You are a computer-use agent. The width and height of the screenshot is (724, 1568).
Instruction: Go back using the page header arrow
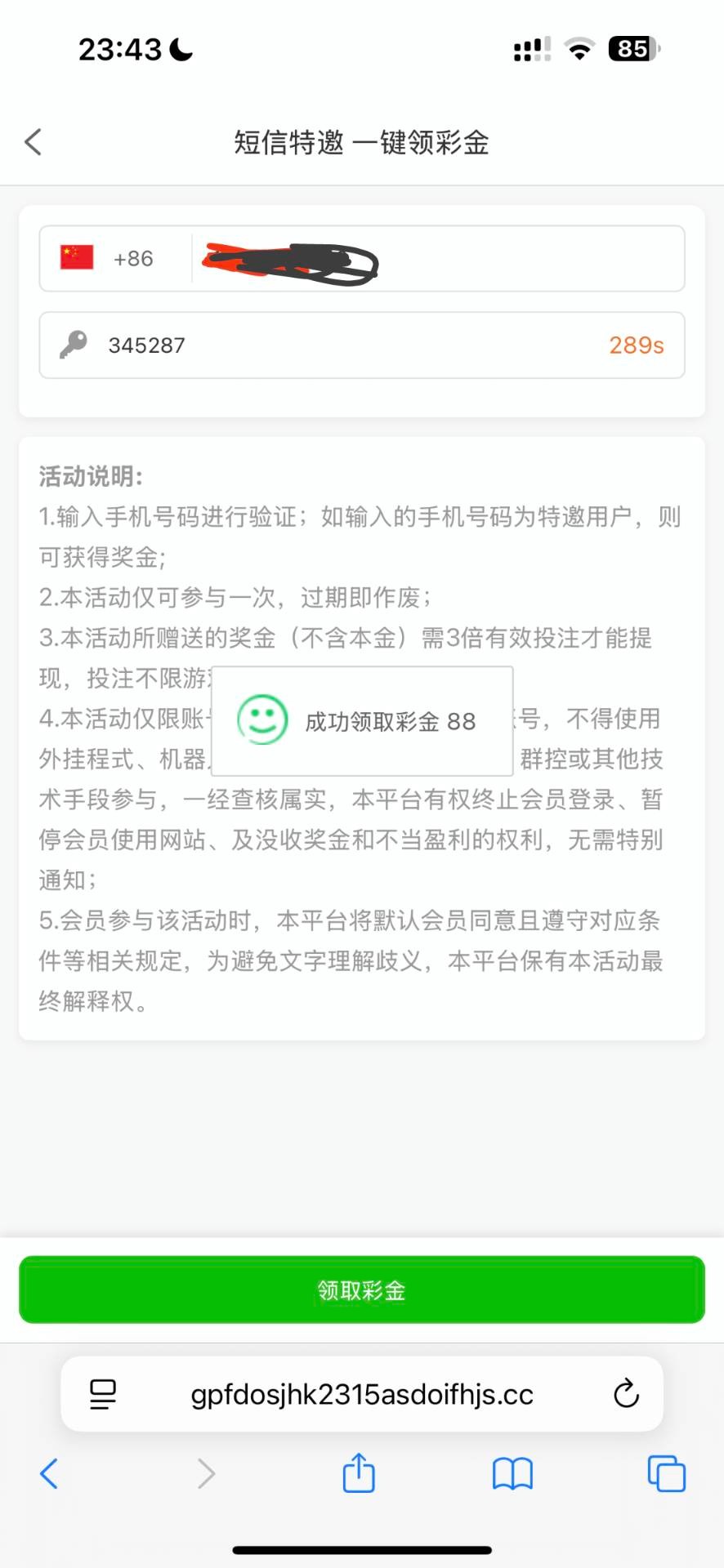coord(34,142)
